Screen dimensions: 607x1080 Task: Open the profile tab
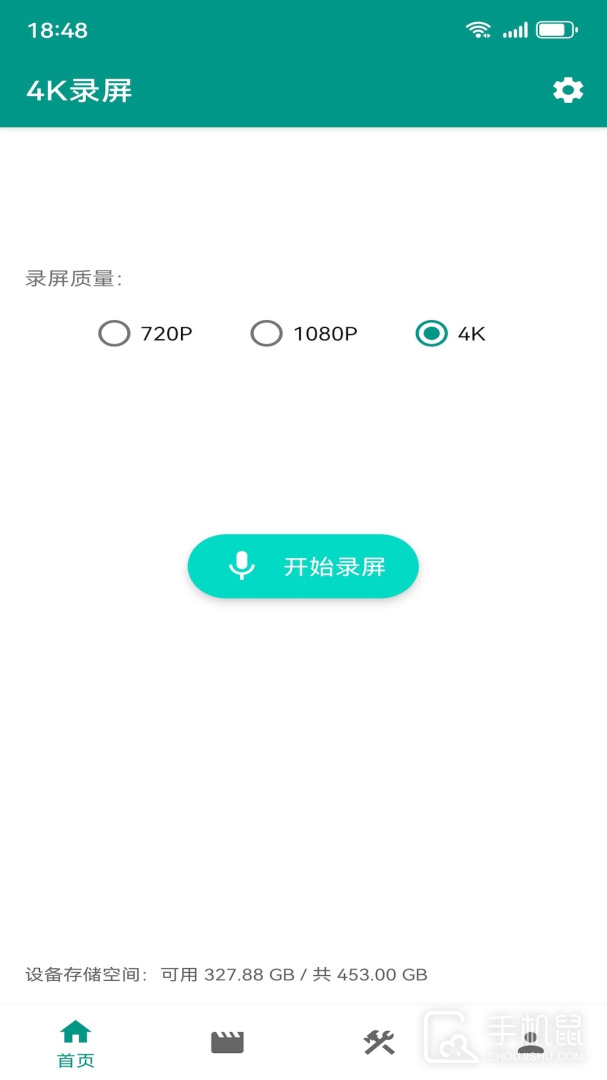point(531,1043)
